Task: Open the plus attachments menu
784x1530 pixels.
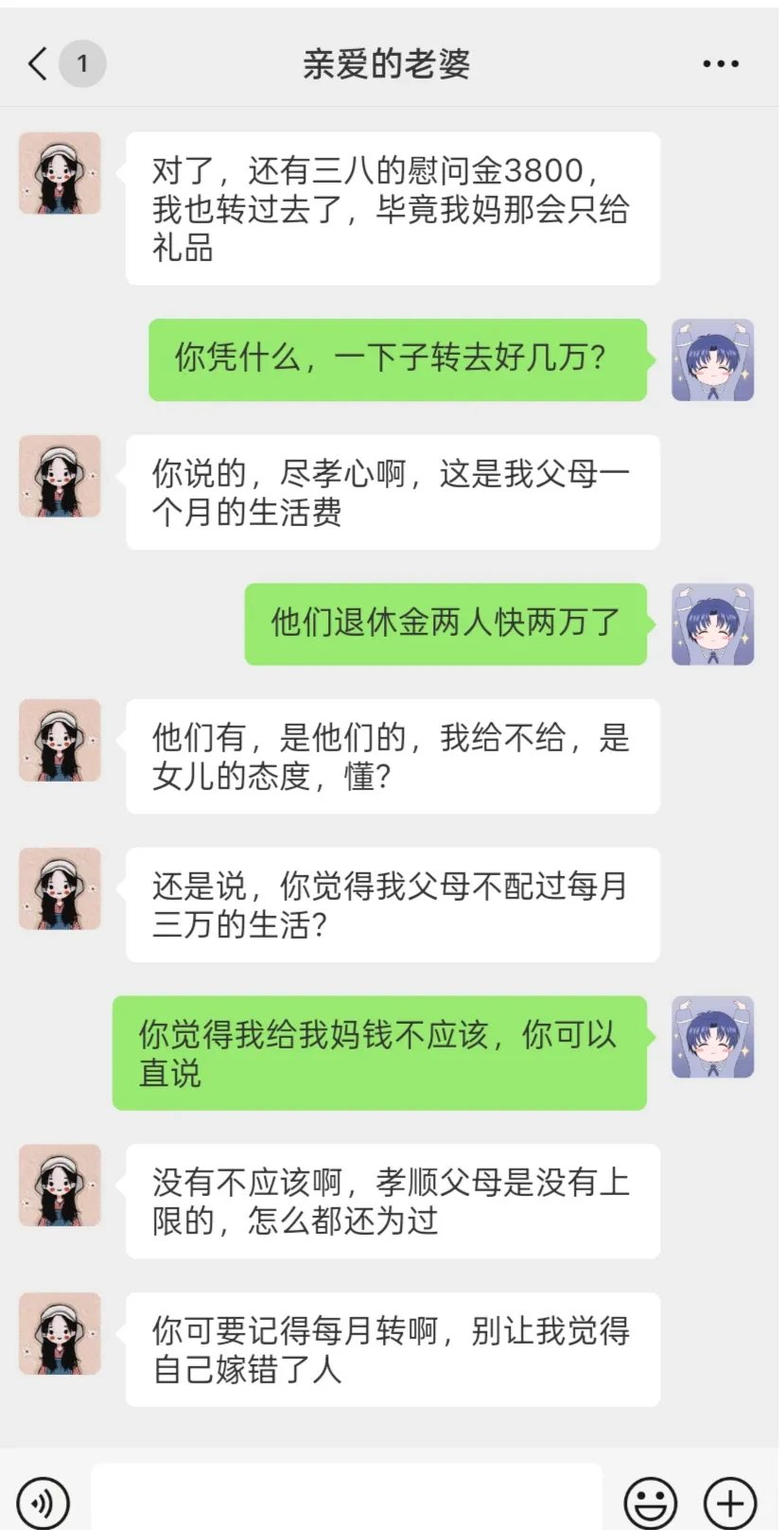Action: pyautogui.click(x=730, y=1502)
